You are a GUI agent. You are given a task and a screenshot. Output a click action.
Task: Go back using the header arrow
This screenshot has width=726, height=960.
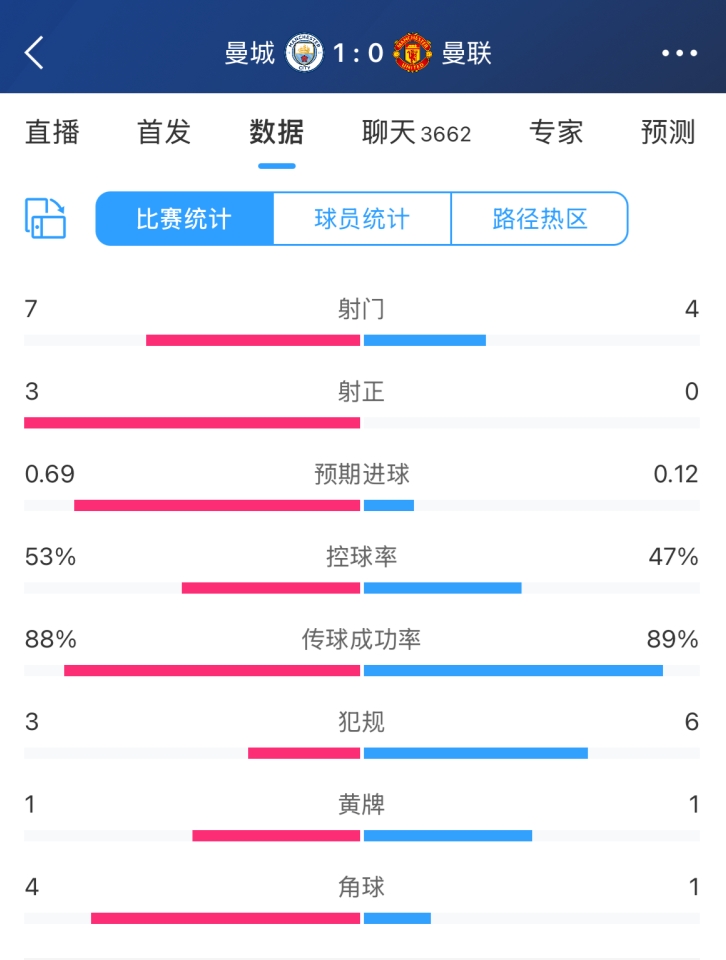coord(35,53)
